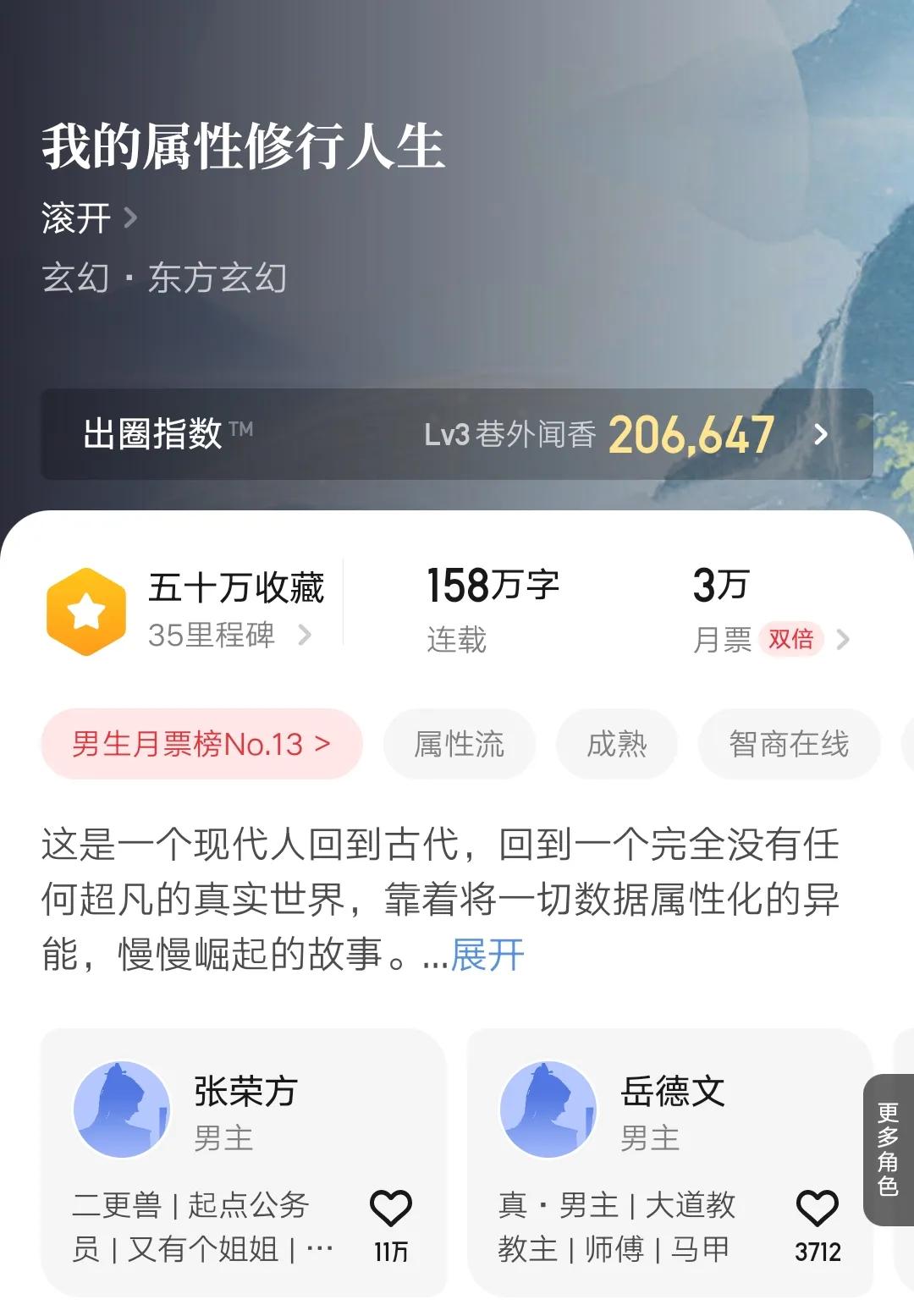914x1316 pixels.
Task: Expand the synopsis with 展开
Action: pyautogui.click(x=487, y=954)
